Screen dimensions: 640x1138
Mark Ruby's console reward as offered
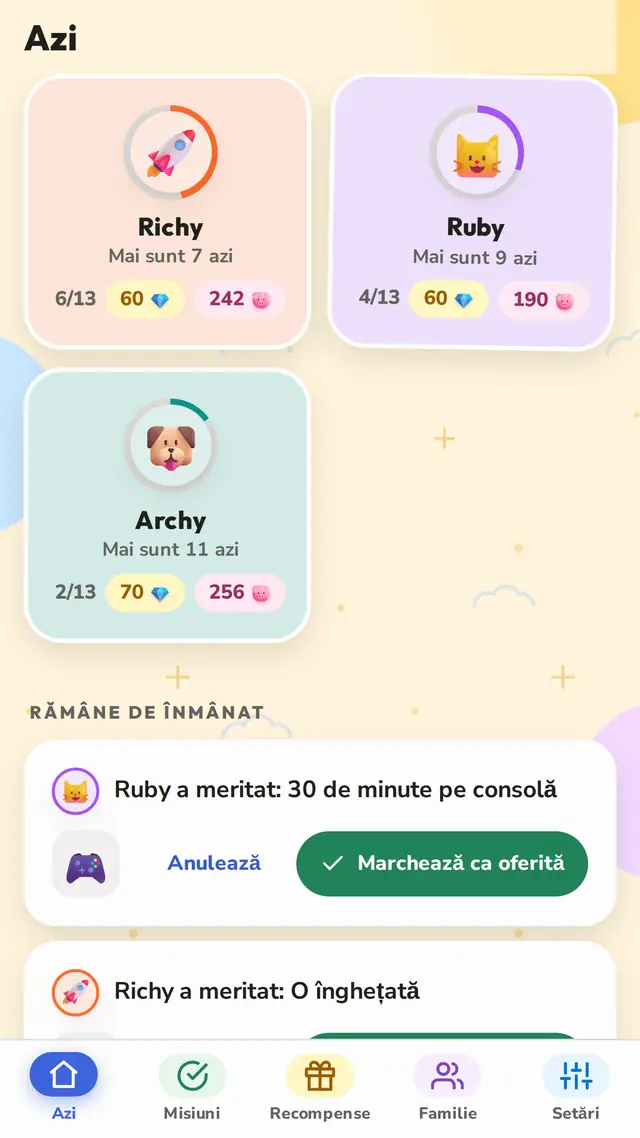pos(442,864)
